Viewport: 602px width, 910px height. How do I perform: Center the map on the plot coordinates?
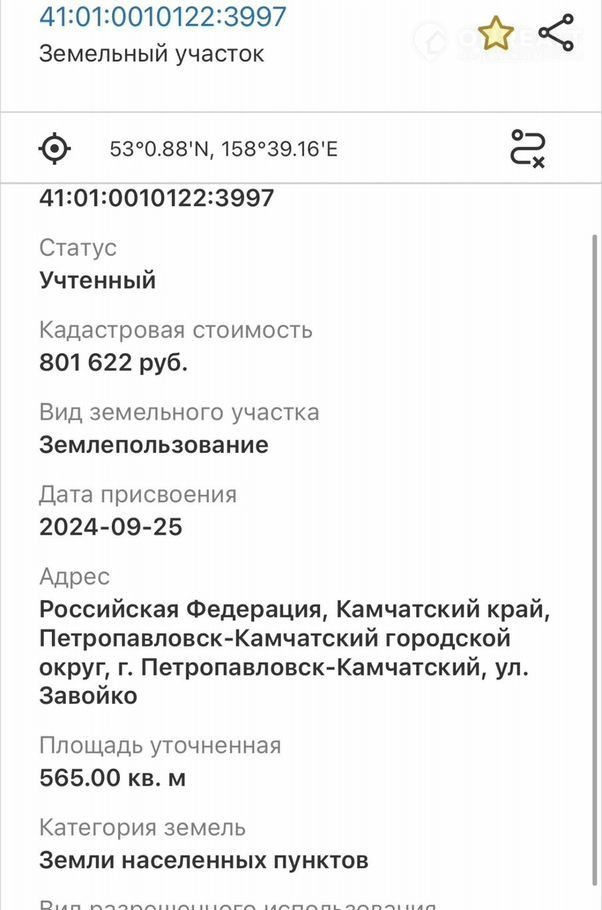click(55, 150)
